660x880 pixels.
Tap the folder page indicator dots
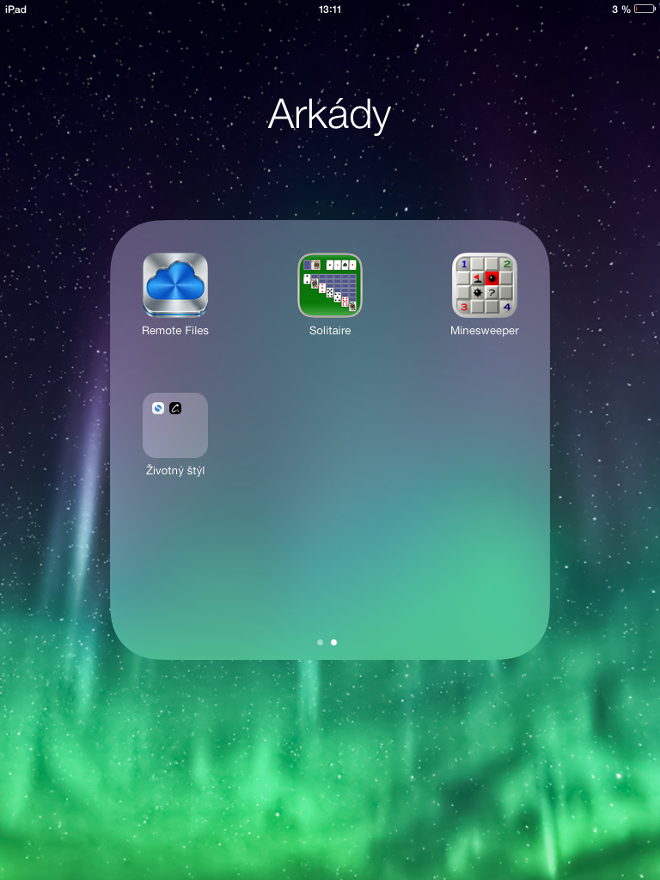327,642
